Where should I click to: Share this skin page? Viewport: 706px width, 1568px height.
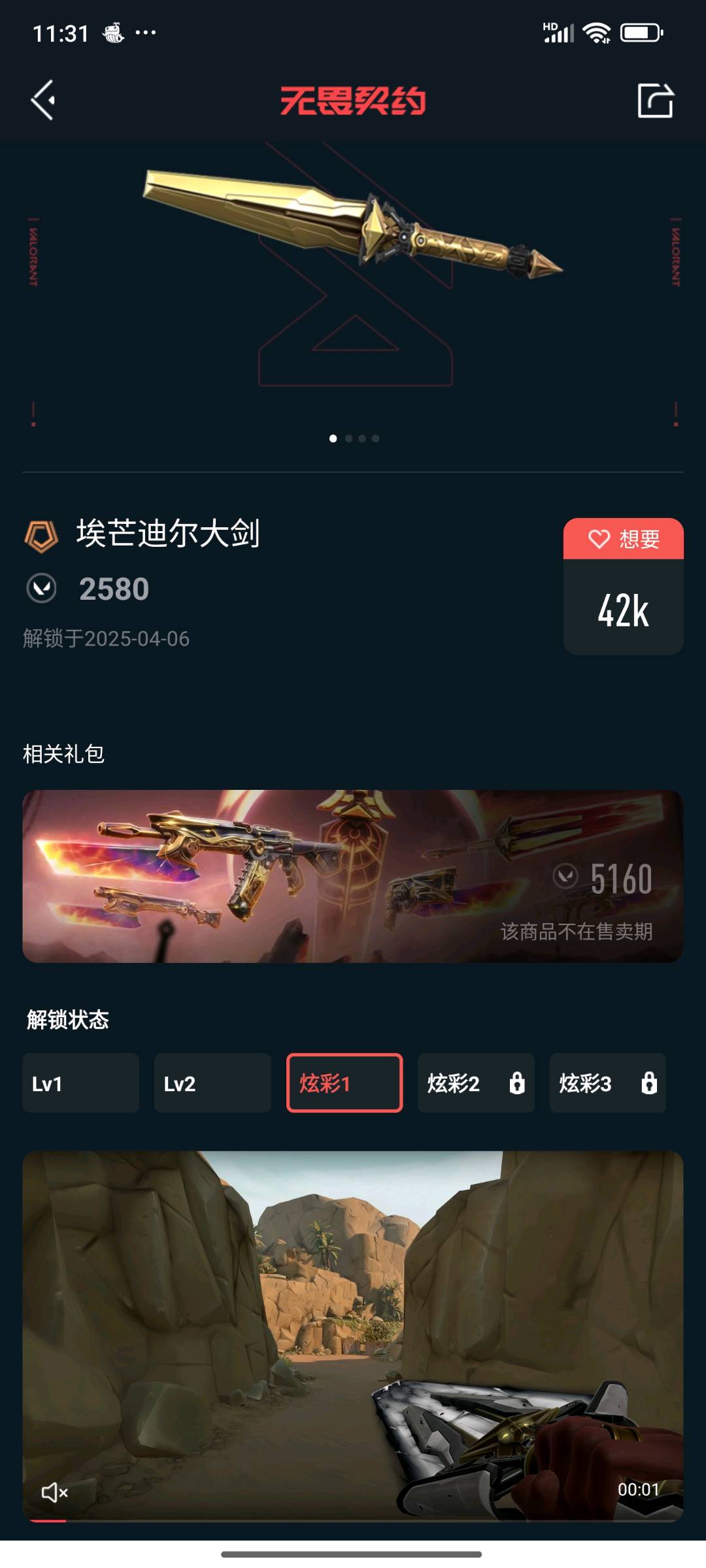click(655, 101)
